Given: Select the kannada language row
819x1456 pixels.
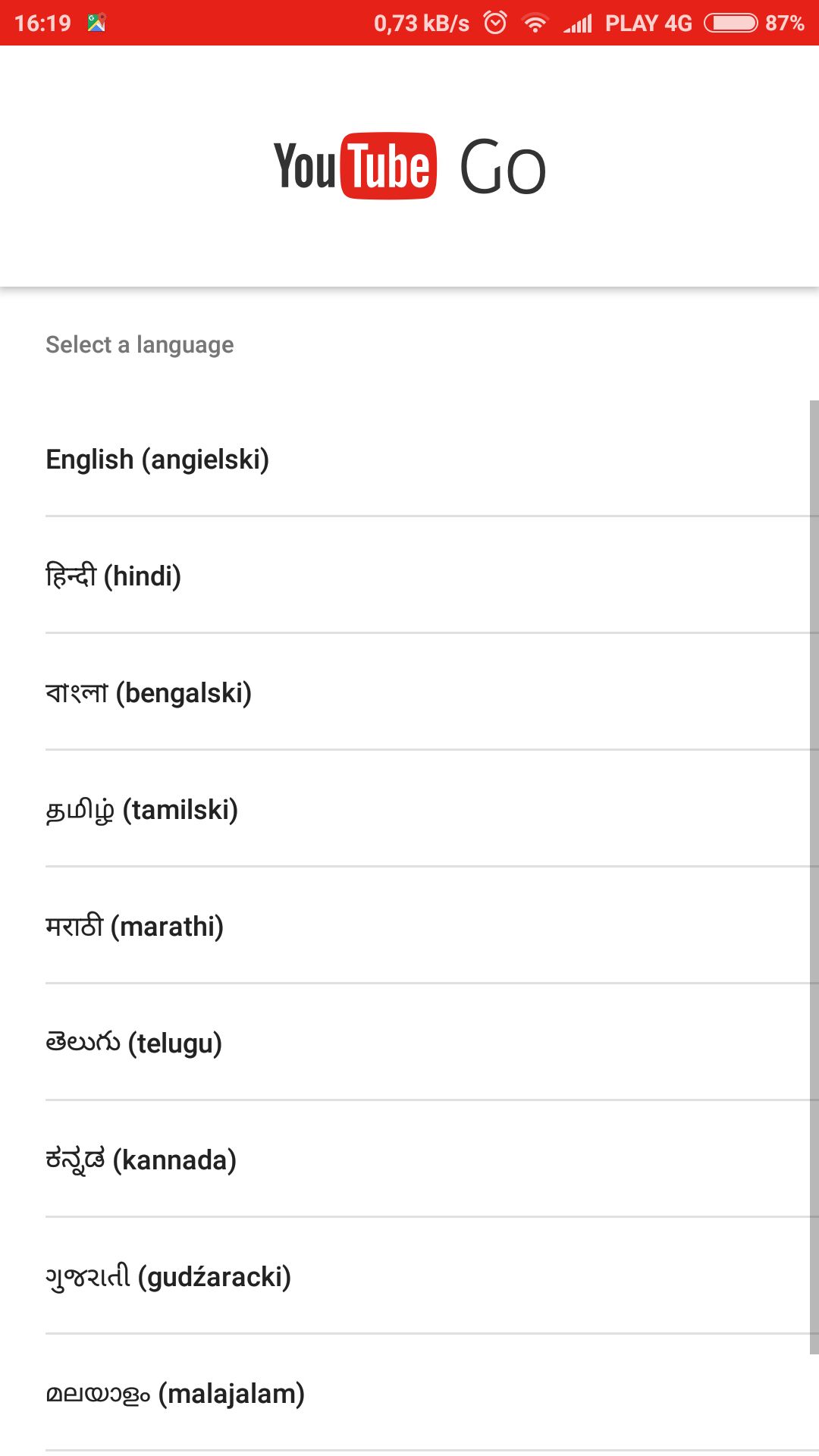Looking at the screenshot, I should pos(409,1159).
